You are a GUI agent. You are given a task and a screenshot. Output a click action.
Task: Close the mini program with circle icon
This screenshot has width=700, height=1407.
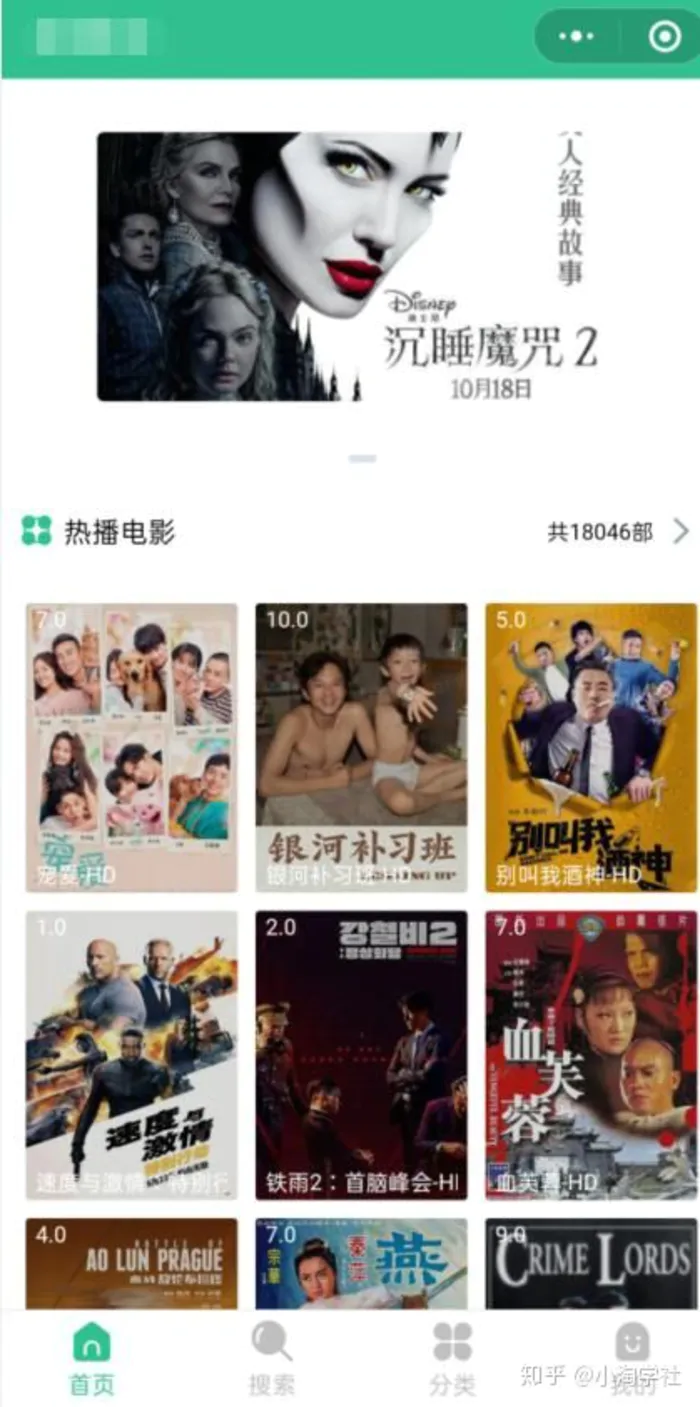(664, 37)
